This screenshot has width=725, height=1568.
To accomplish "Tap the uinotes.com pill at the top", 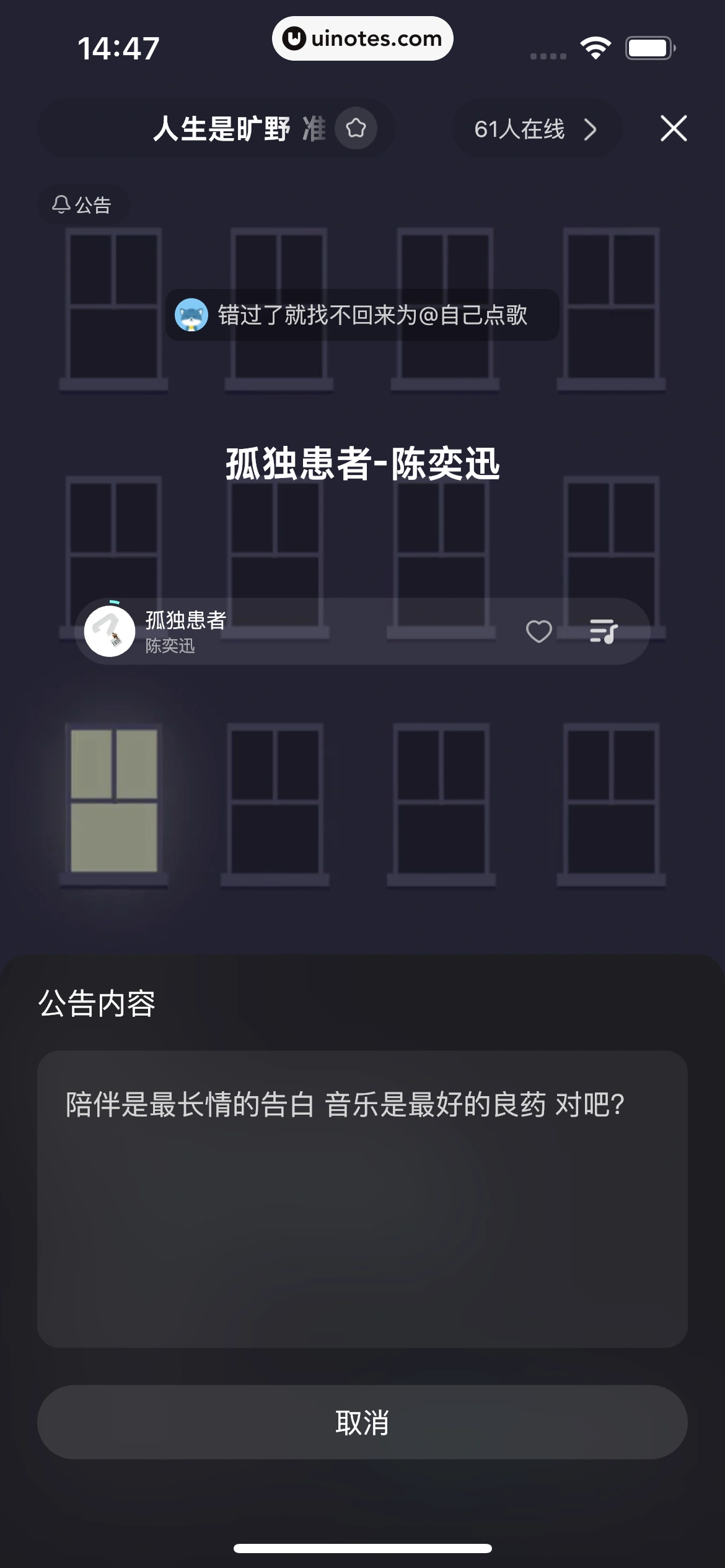I will tap(362, 38).
